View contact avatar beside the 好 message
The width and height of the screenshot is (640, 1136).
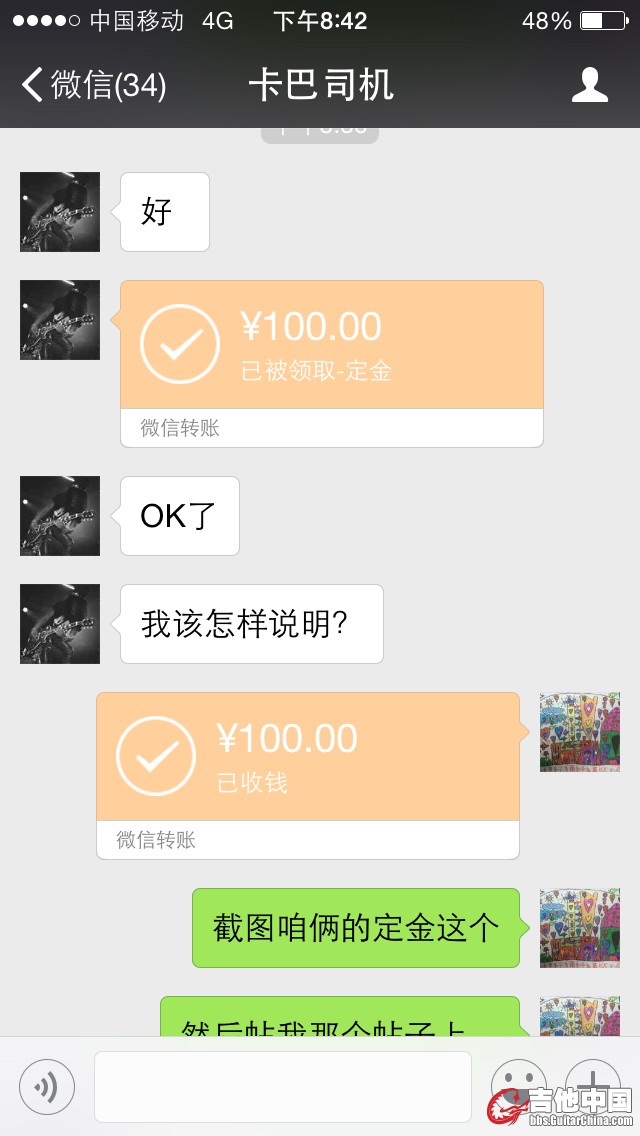(60, 212)
